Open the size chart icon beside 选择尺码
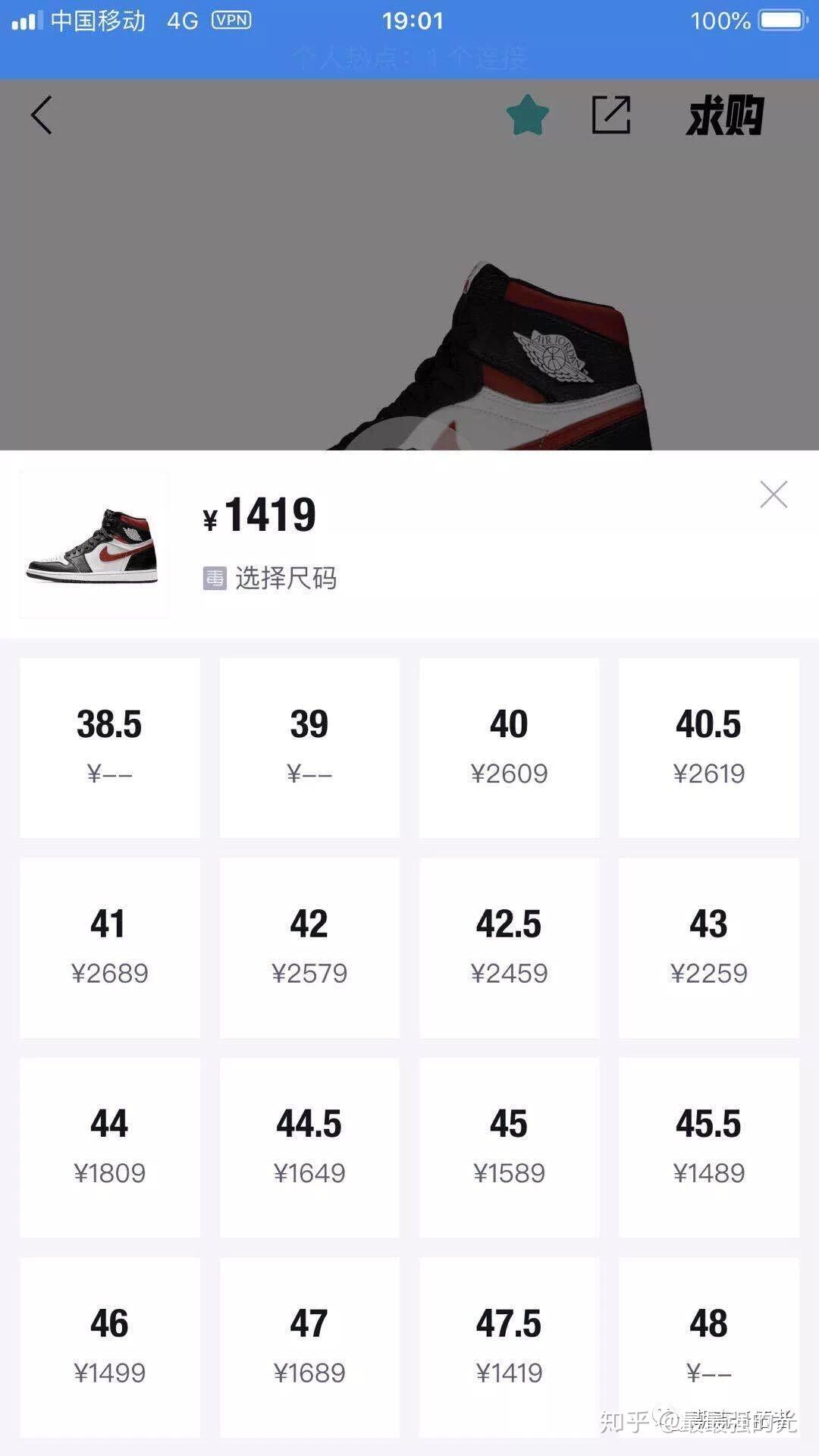The width and height of the screenshot is (819, 1456). pyautogui.click(x=215, y=578)
